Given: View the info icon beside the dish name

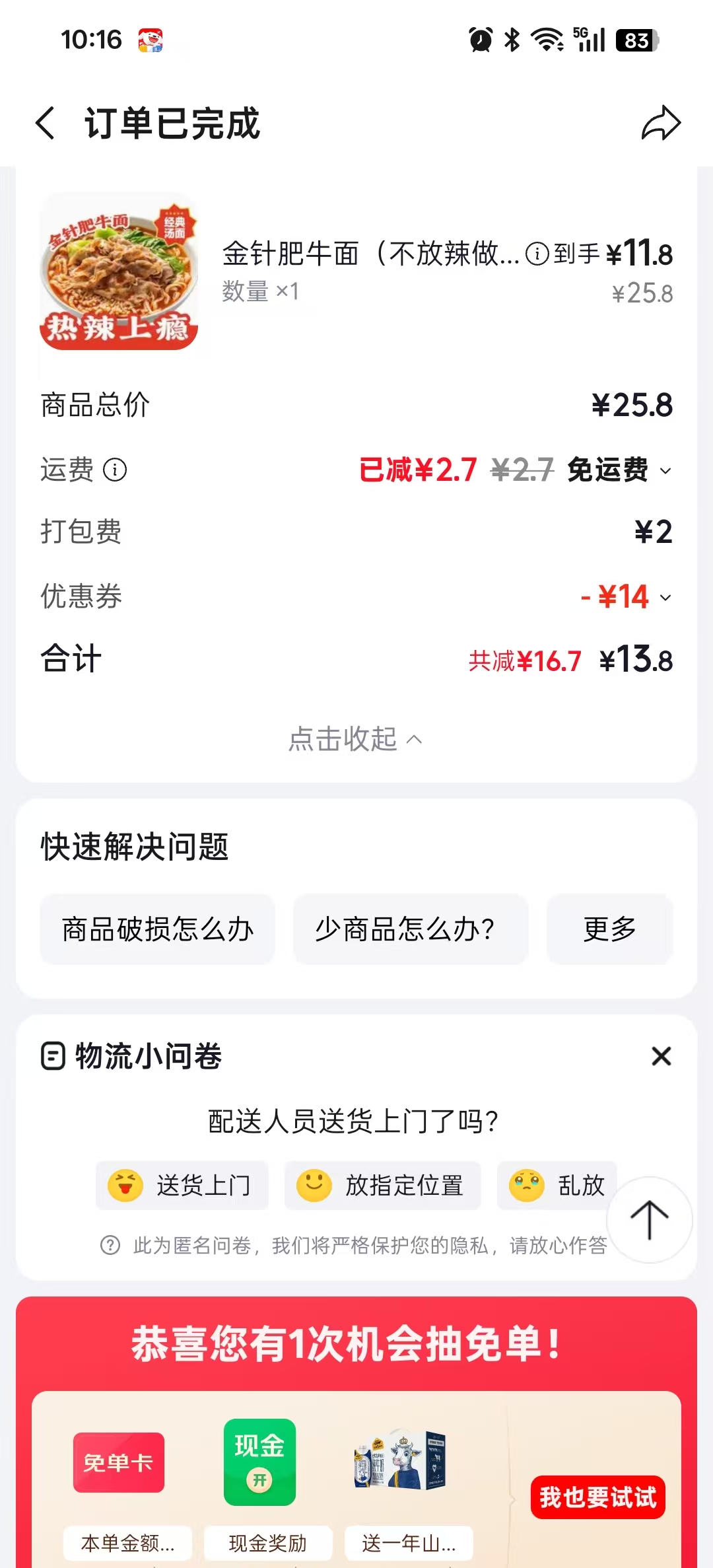Looking at the screenshot, I should pos(537,254).
